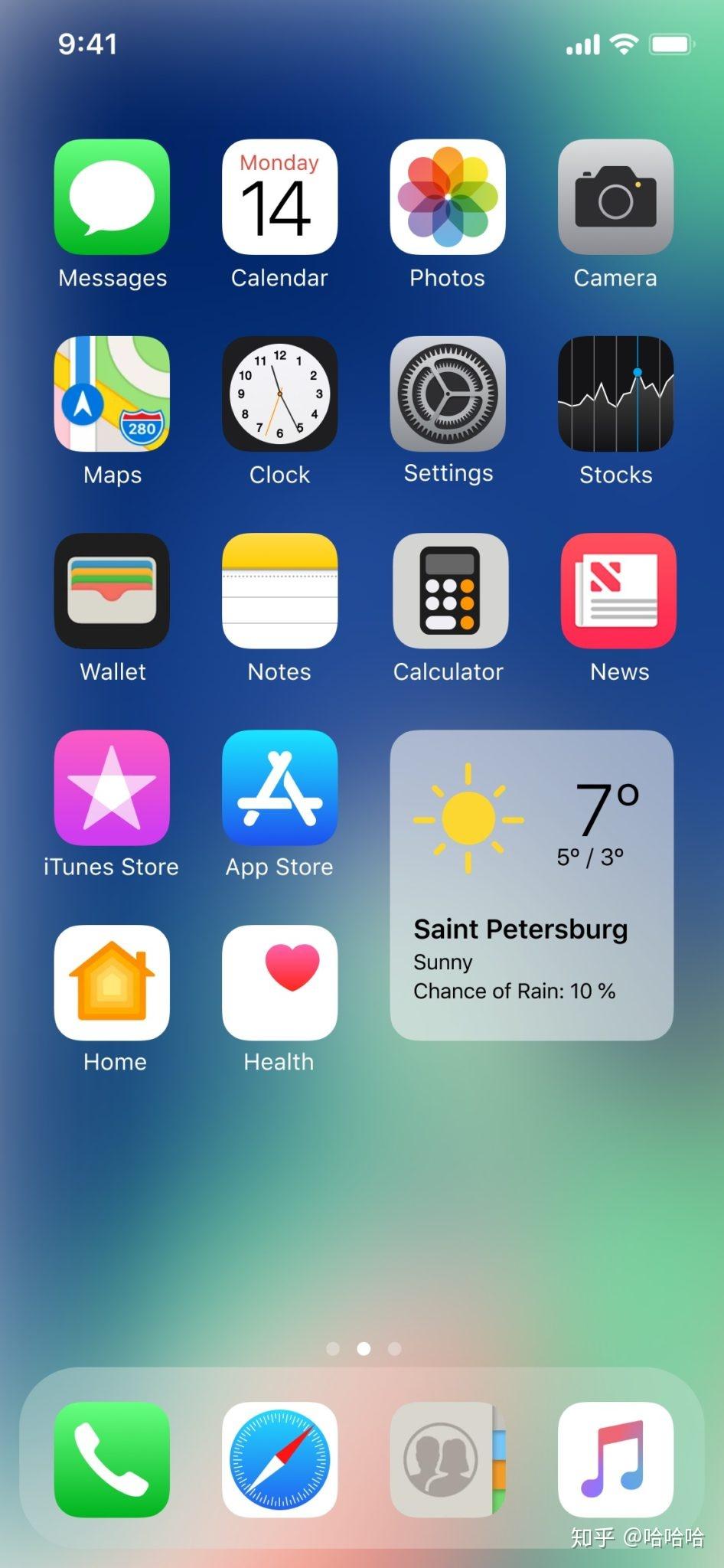Open the Photos app
724x1568 pixels.
tap(448, 197)
